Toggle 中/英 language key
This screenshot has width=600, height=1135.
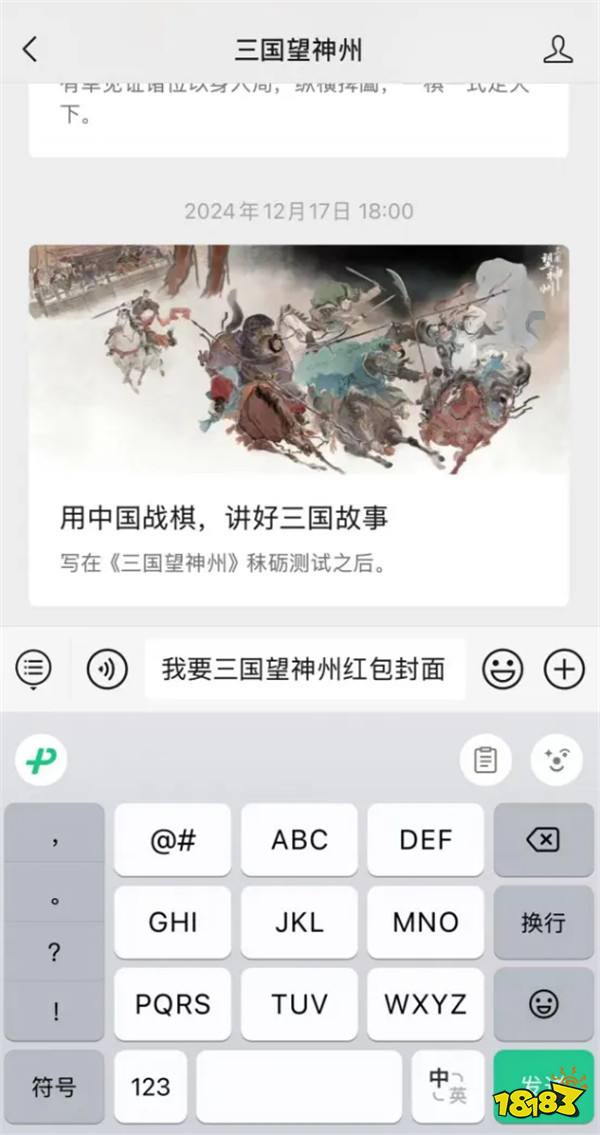pos(448,1087)
